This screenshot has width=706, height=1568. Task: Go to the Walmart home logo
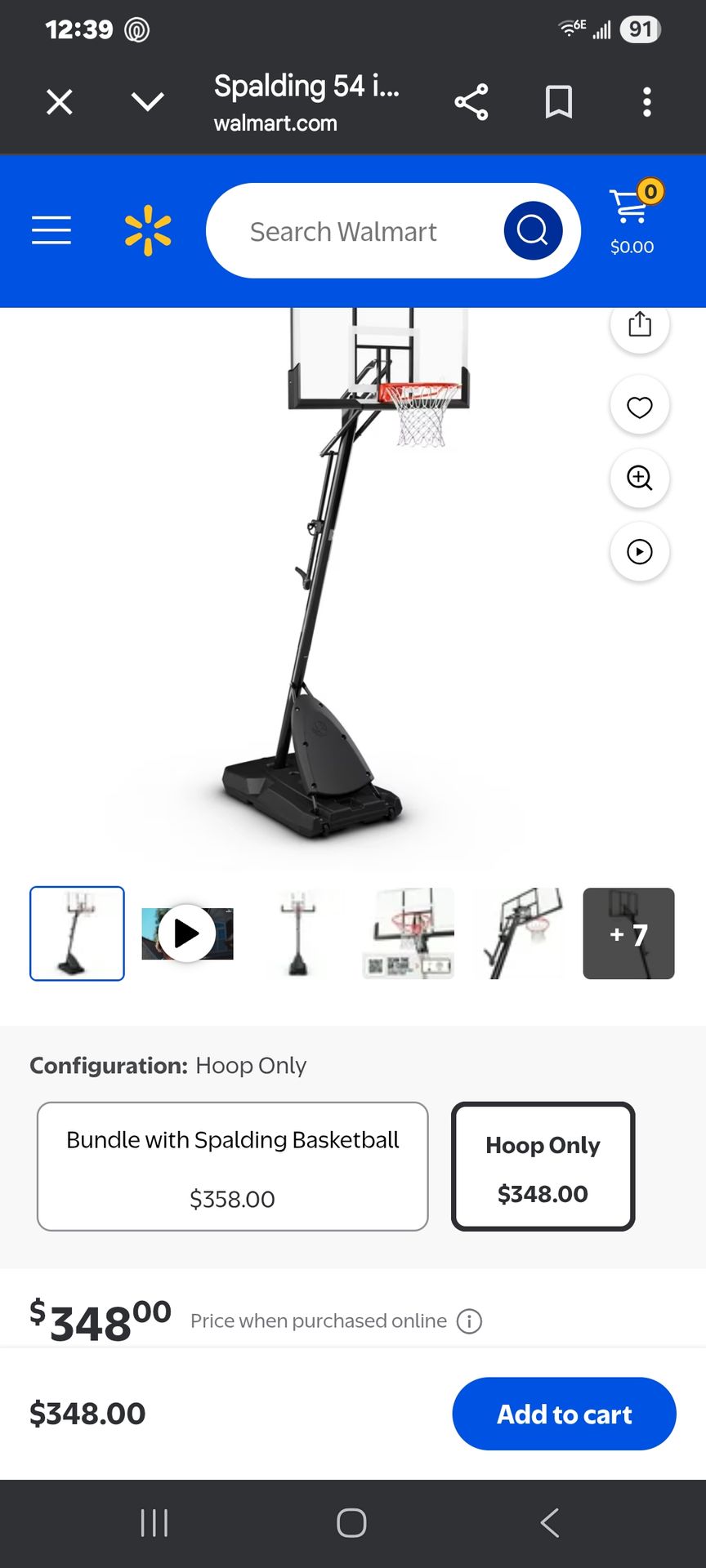click(148, 230)
